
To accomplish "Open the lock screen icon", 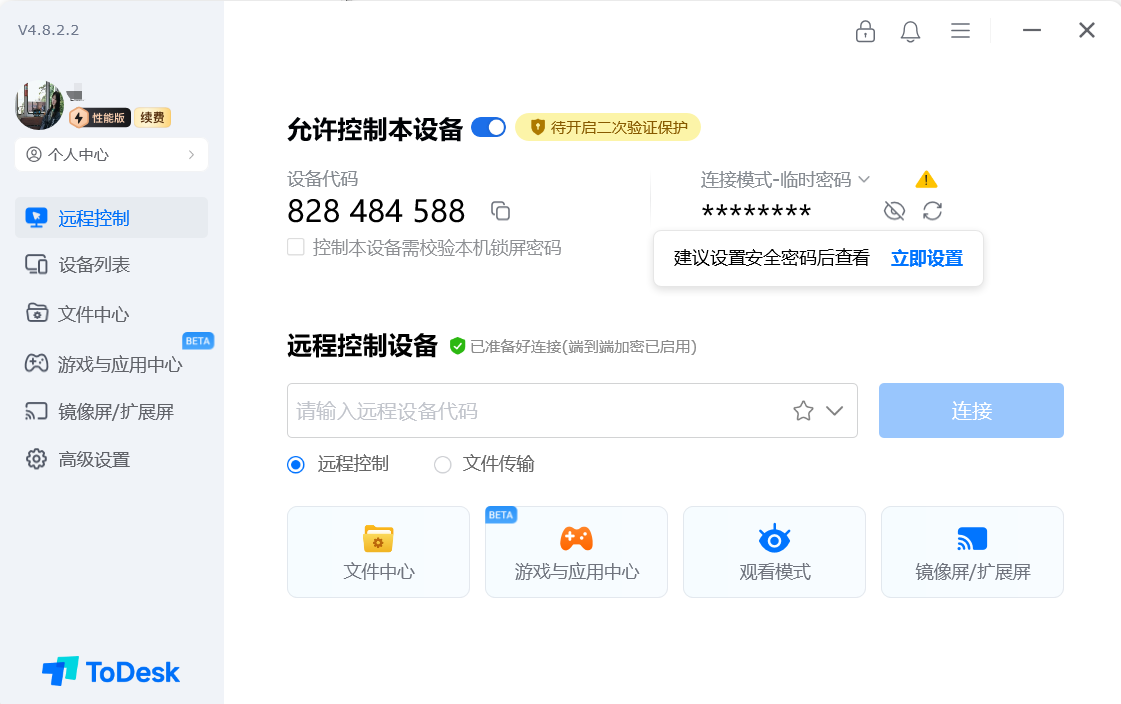I will click(x=865, y=32).
